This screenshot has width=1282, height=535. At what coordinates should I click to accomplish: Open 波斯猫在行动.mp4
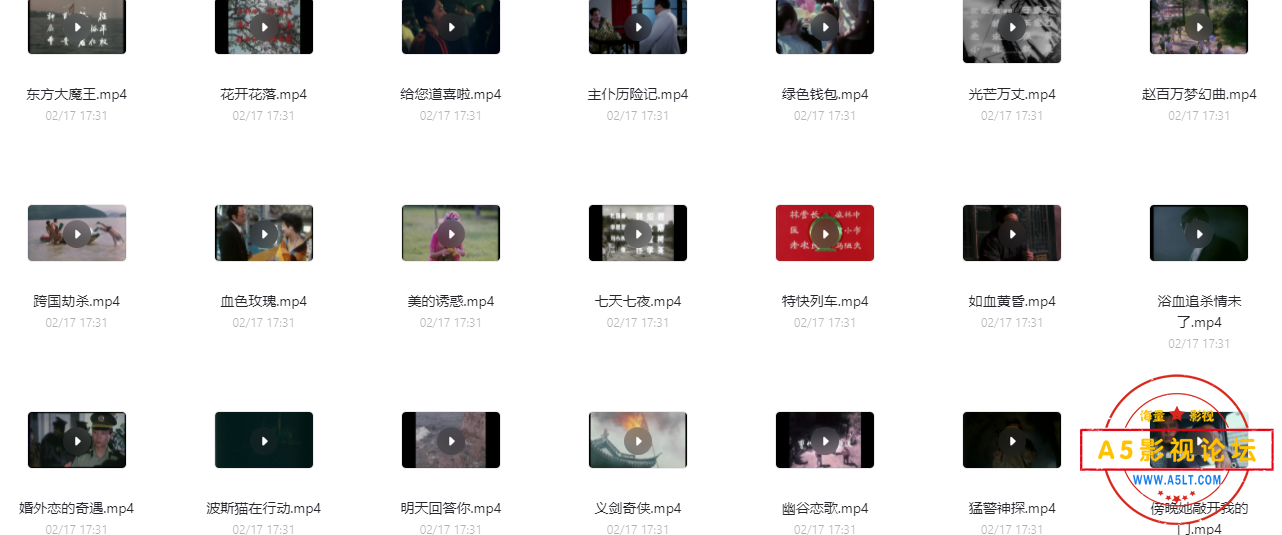pos(264,441)
